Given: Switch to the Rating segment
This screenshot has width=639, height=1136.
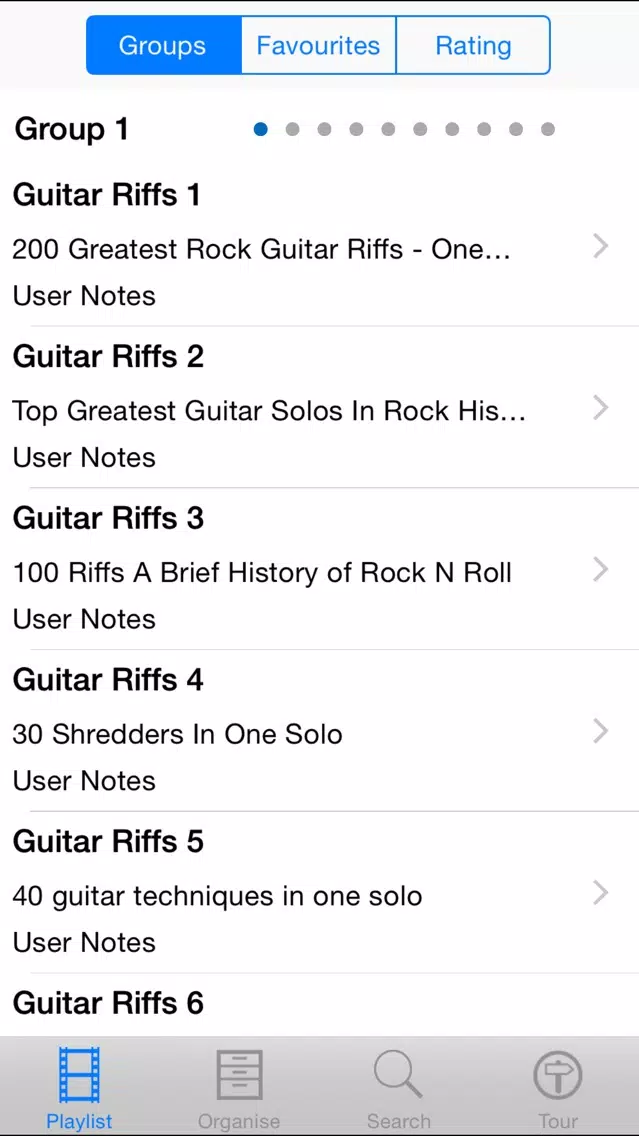Looking at the screenshot, I should coord(473,46).
